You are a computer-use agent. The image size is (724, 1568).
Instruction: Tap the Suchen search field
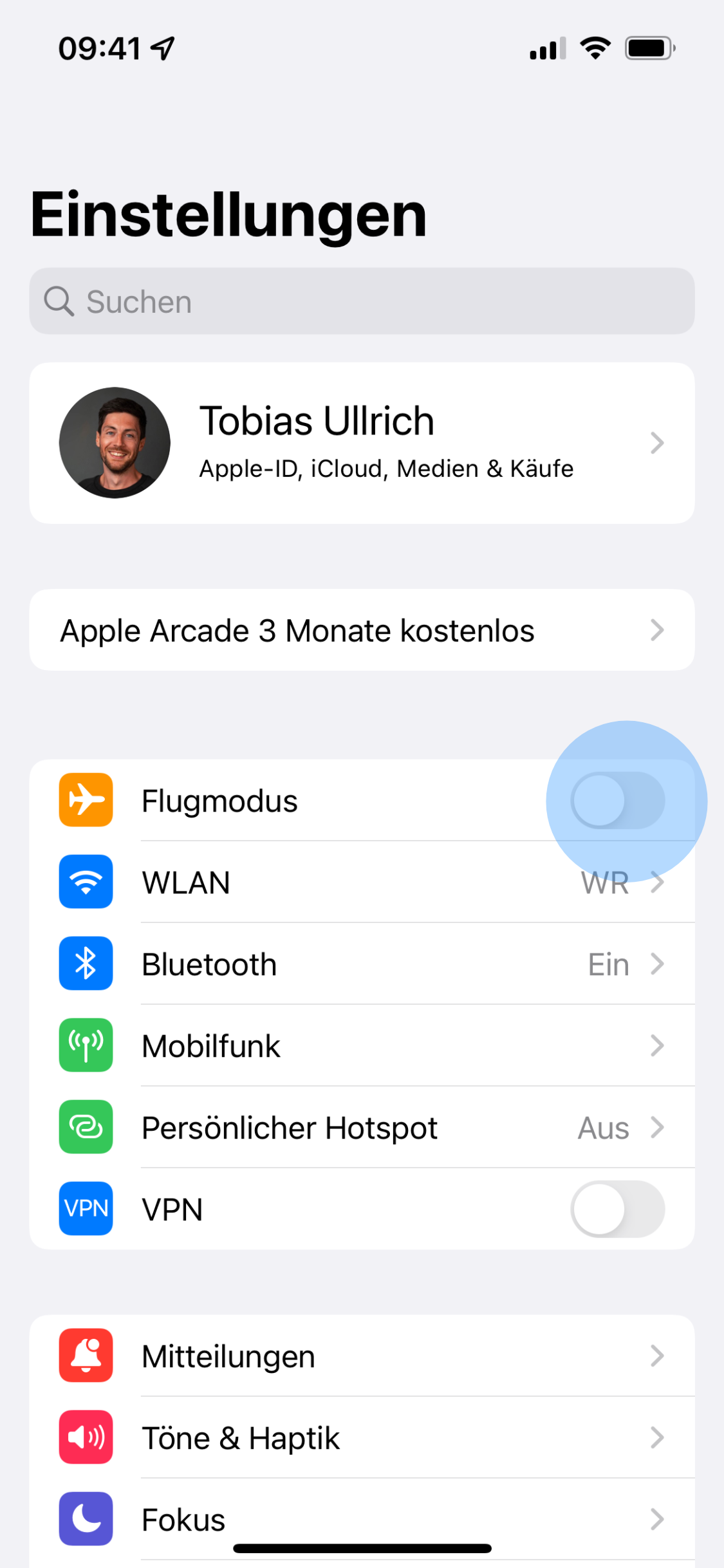point(360,301)
